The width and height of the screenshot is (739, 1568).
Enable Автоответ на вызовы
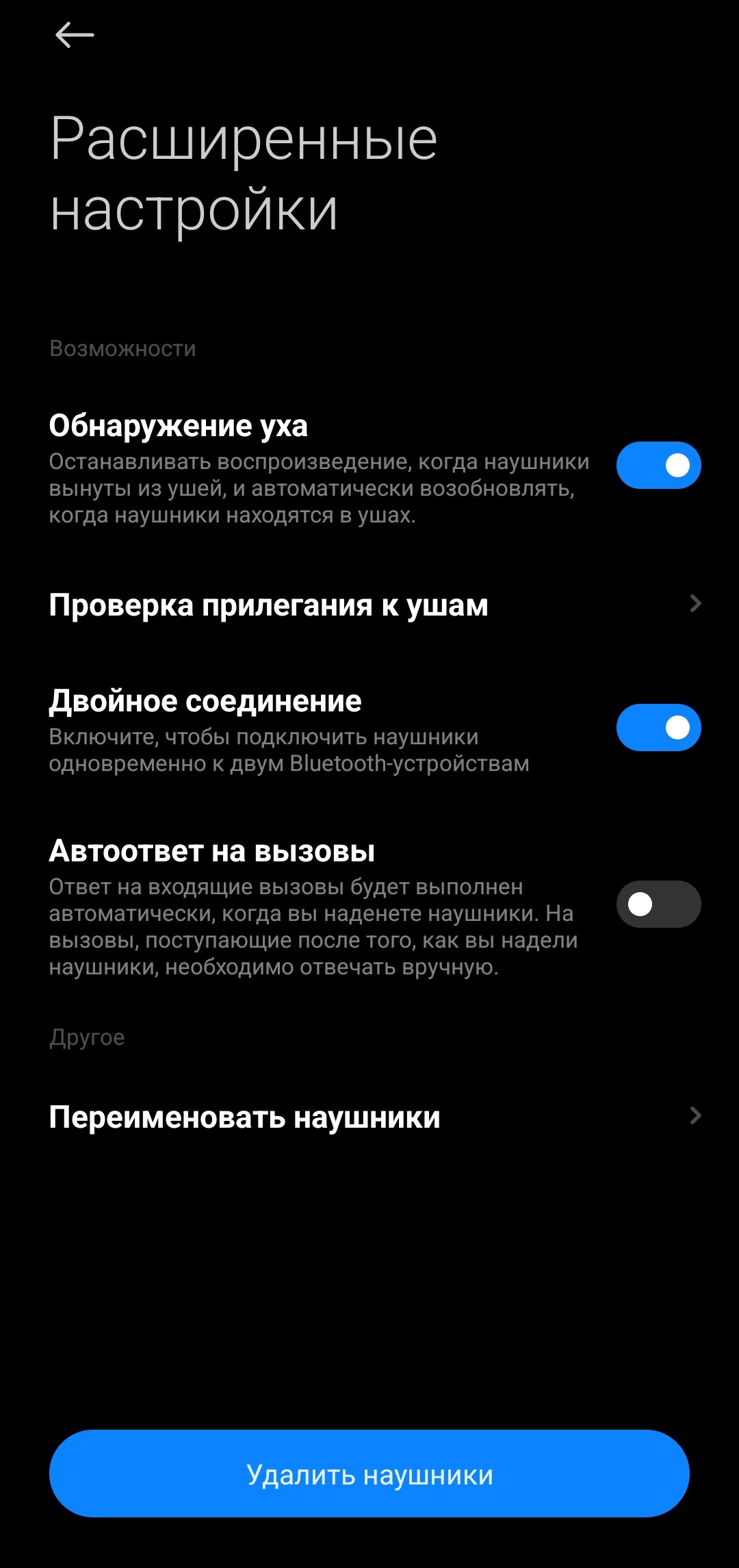[658, 905]
